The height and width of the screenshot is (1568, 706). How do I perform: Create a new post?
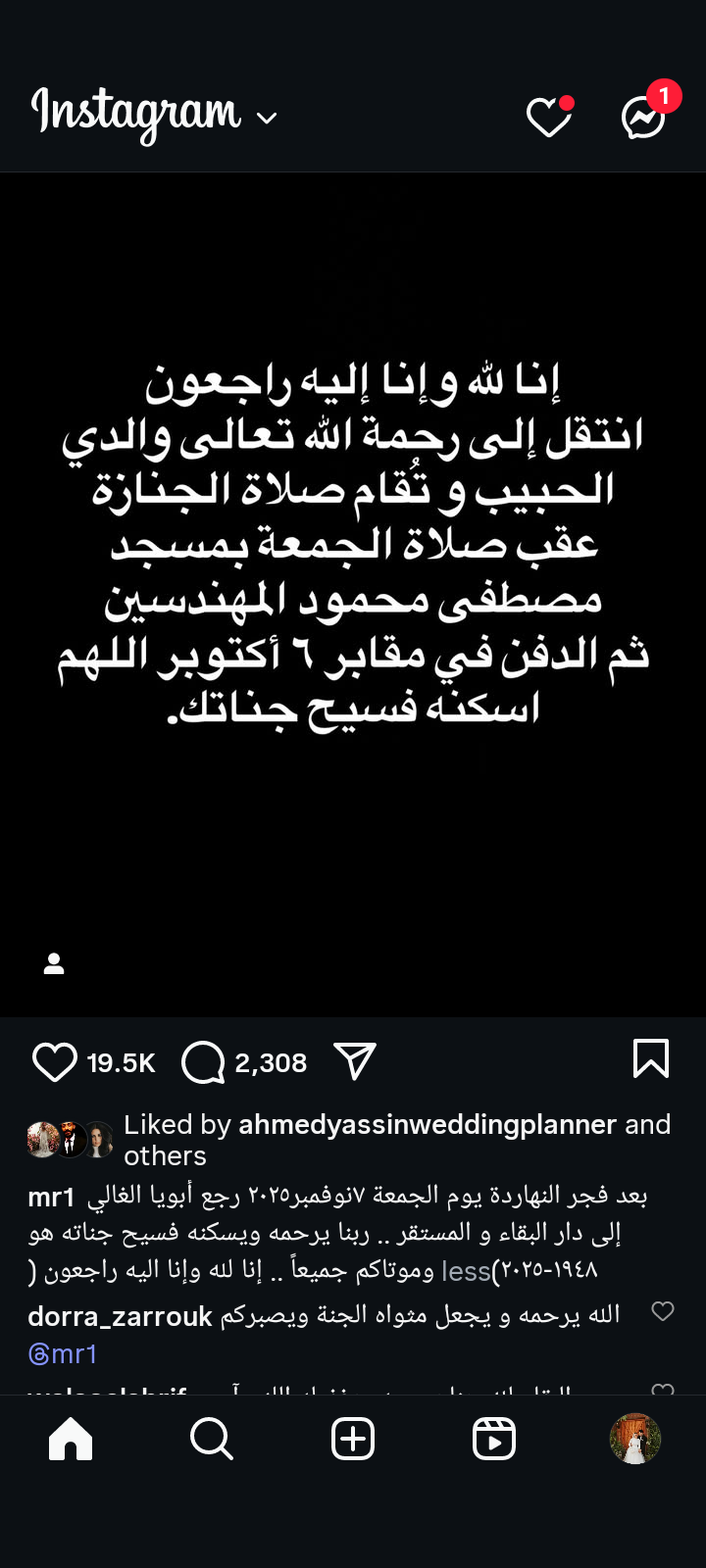353,1440
